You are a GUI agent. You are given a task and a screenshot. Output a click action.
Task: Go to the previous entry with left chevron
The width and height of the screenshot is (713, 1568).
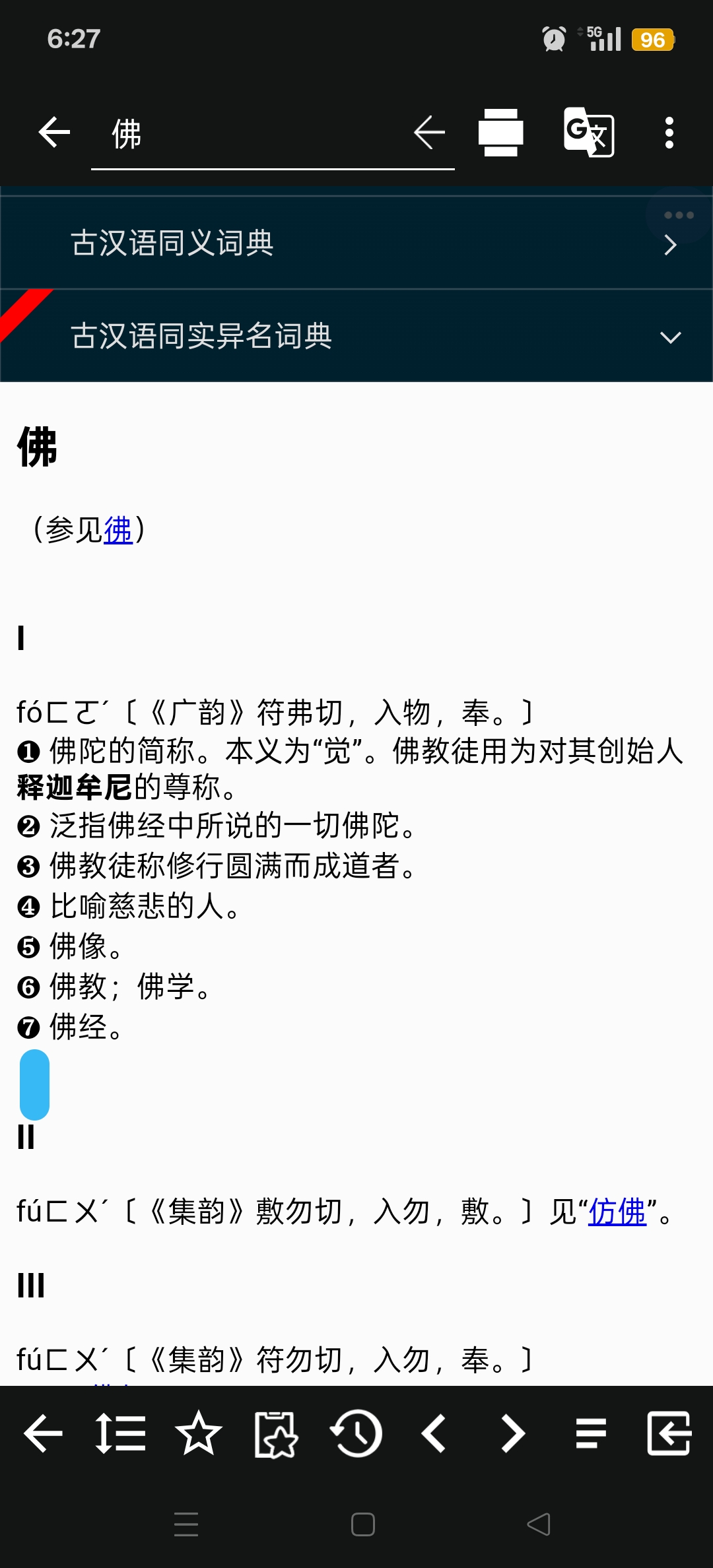click(434, 1433)
